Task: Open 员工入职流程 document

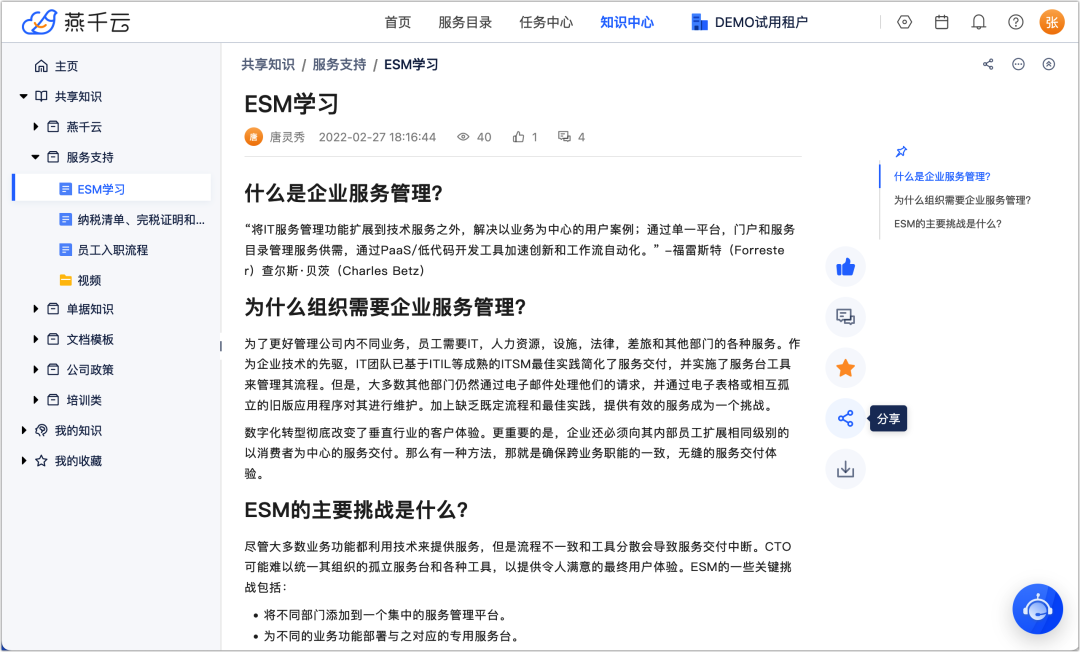Action: 112,250
